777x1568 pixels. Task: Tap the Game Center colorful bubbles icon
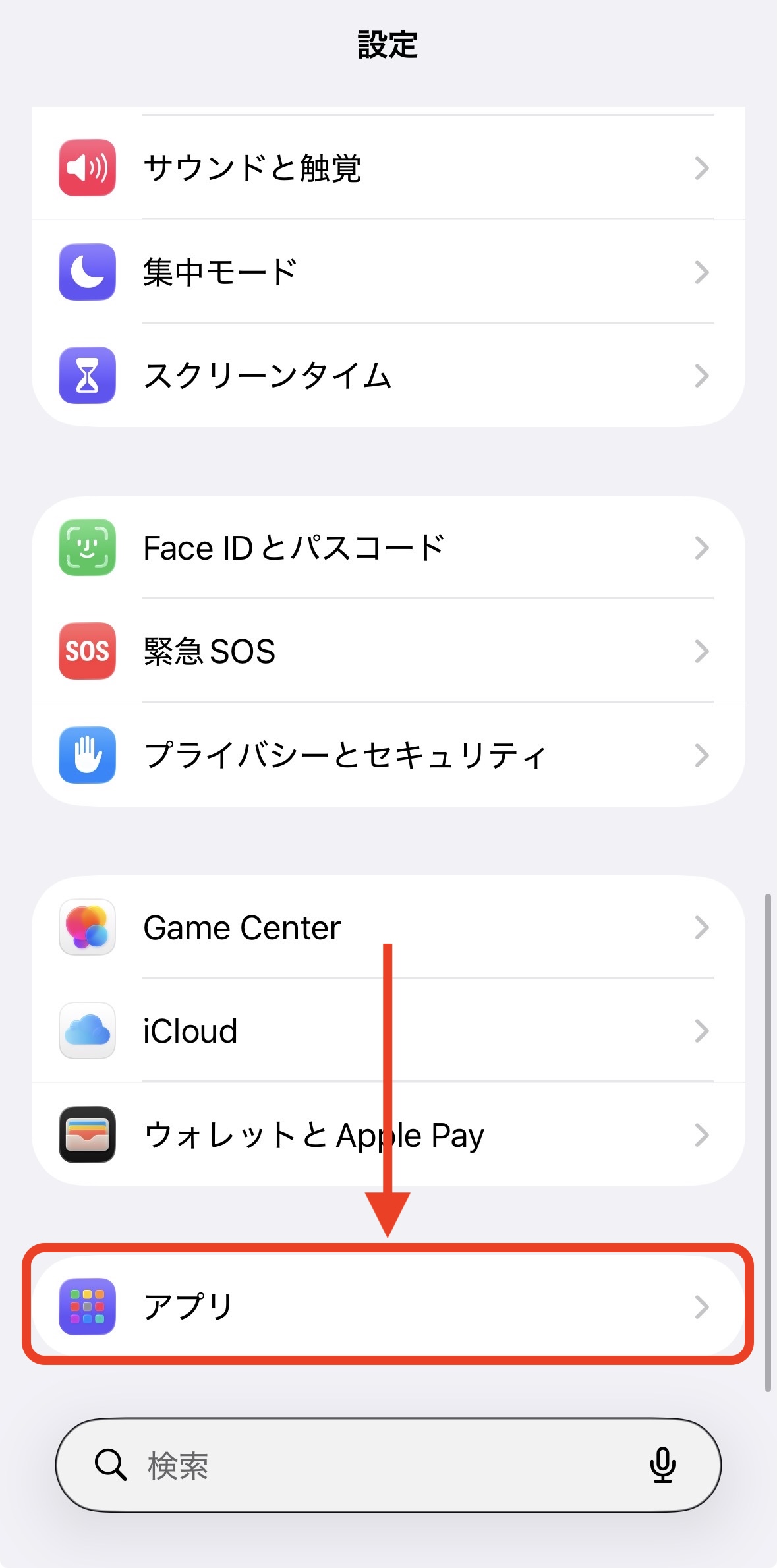coord(87,927)
